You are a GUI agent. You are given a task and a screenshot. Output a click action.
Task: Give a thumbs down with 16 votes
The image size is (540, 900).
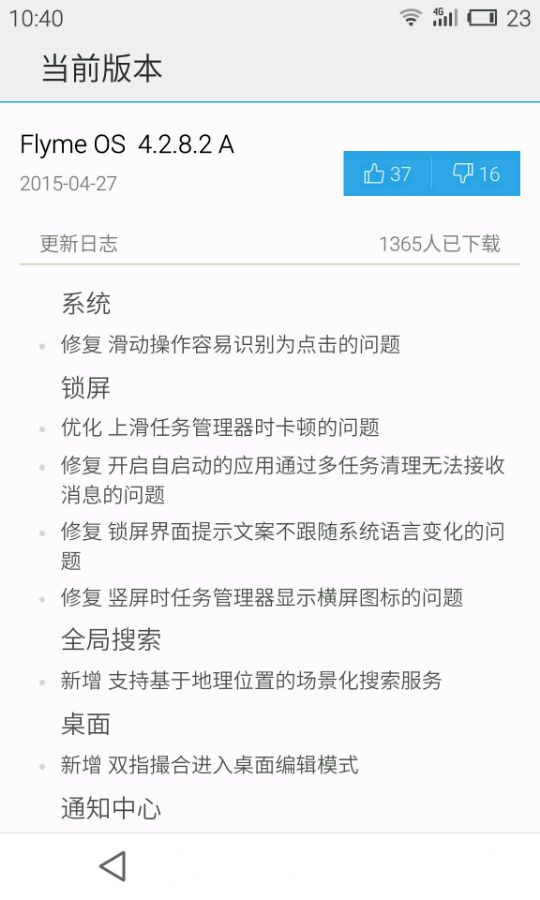[476, 173]
